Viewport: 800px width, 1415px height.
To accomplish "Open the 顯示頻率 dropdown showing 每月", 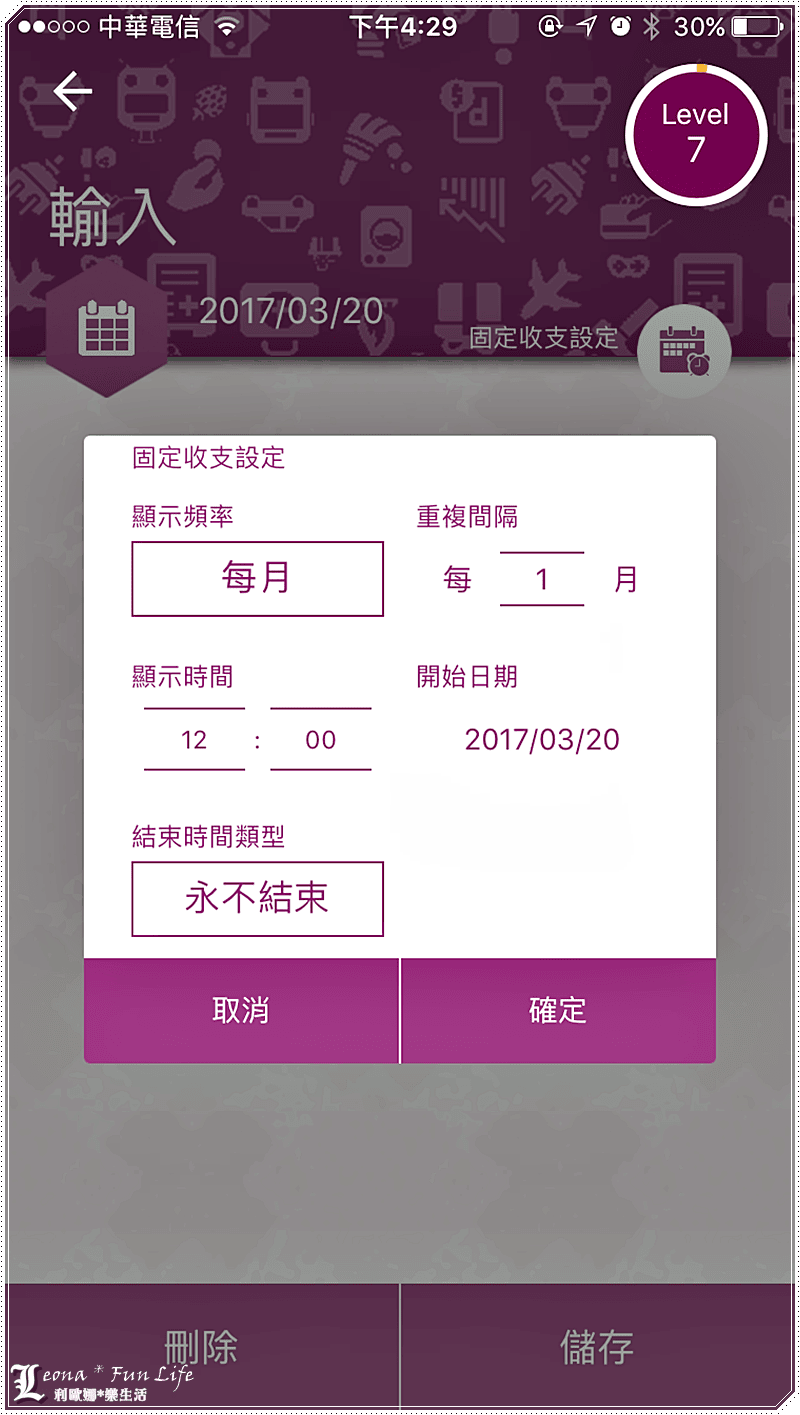I will (x=257, y=579).
